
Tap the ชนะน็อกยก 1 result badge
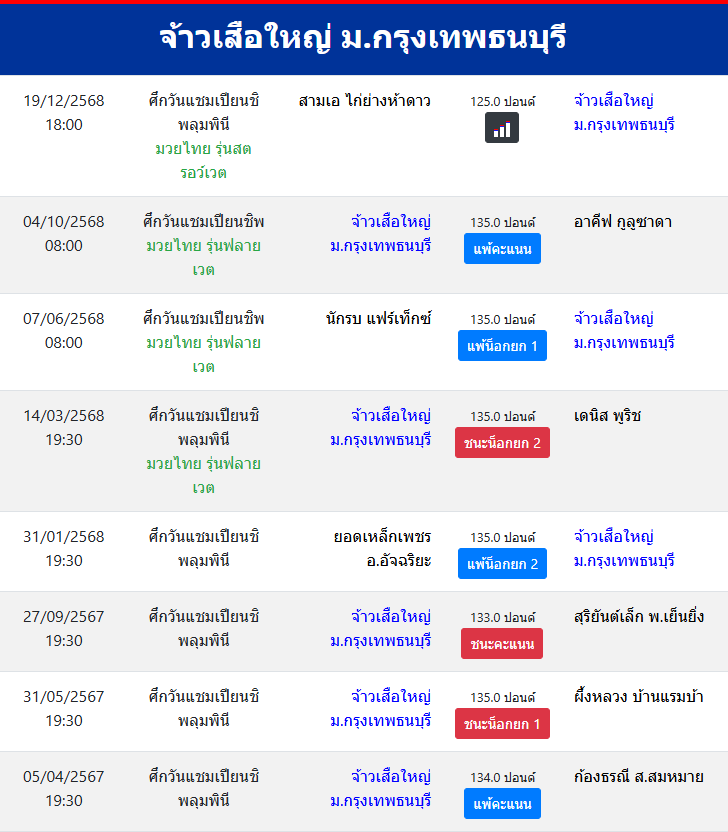[x=502, y=724]
